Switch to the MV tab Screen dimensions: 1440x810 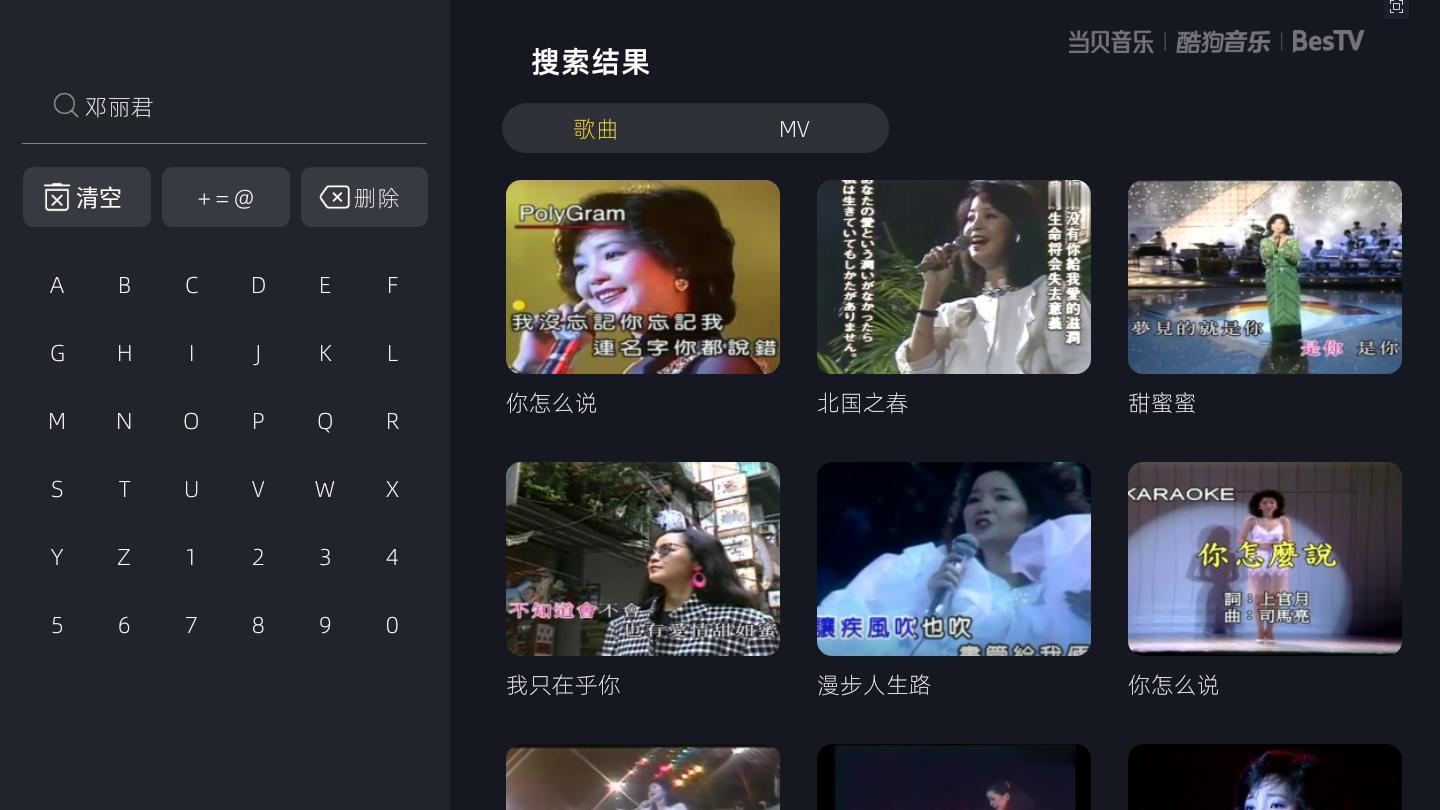(x=794, y=129)
